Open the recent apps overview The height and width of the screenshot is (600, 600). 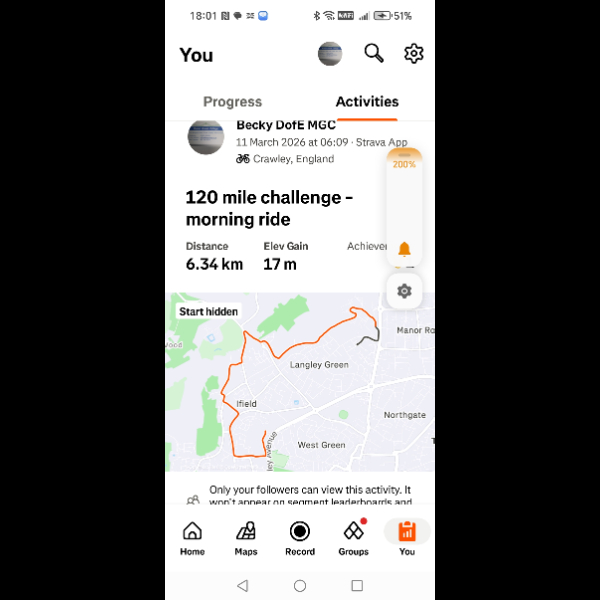click(357, 585)
